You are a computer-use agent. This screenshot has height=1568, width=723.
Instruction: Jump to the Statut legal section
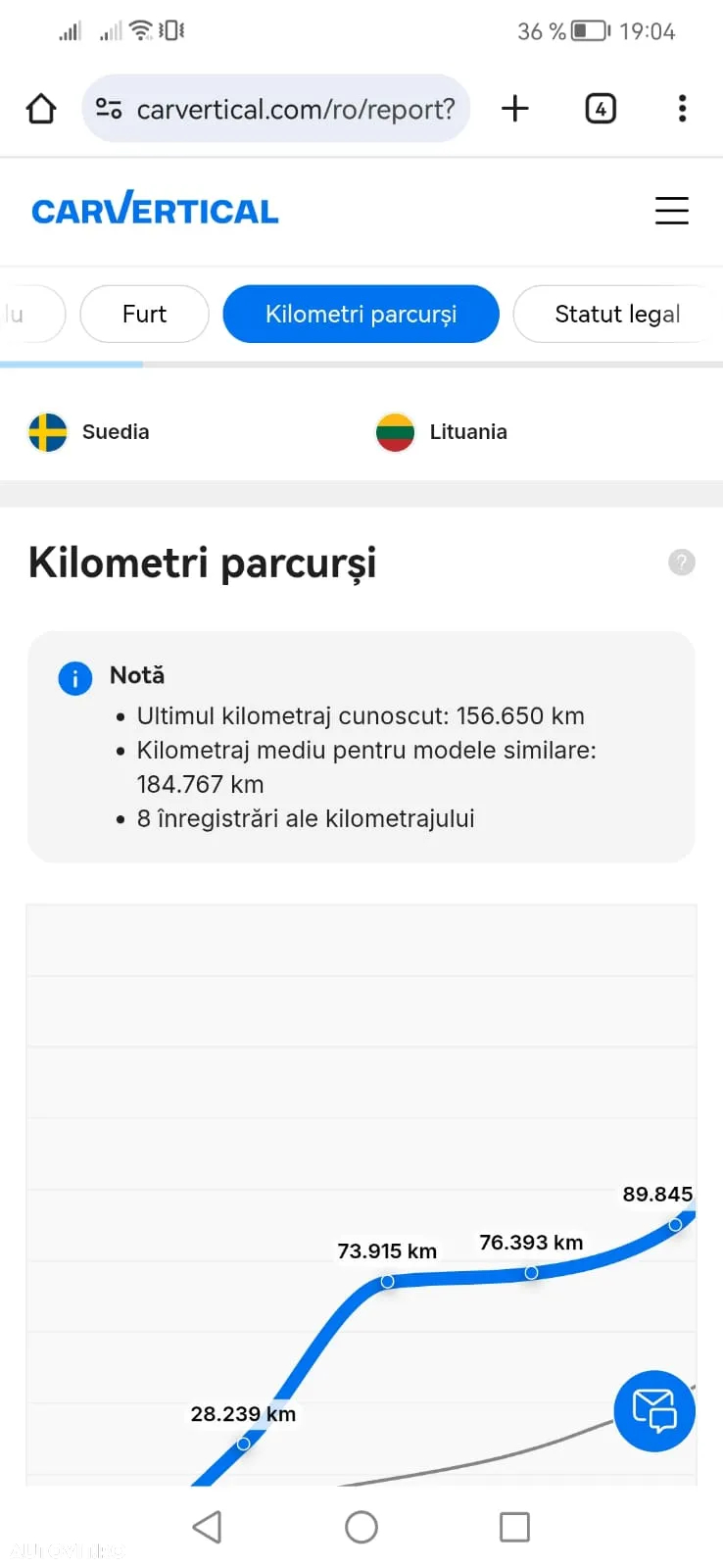coord(616,315)
